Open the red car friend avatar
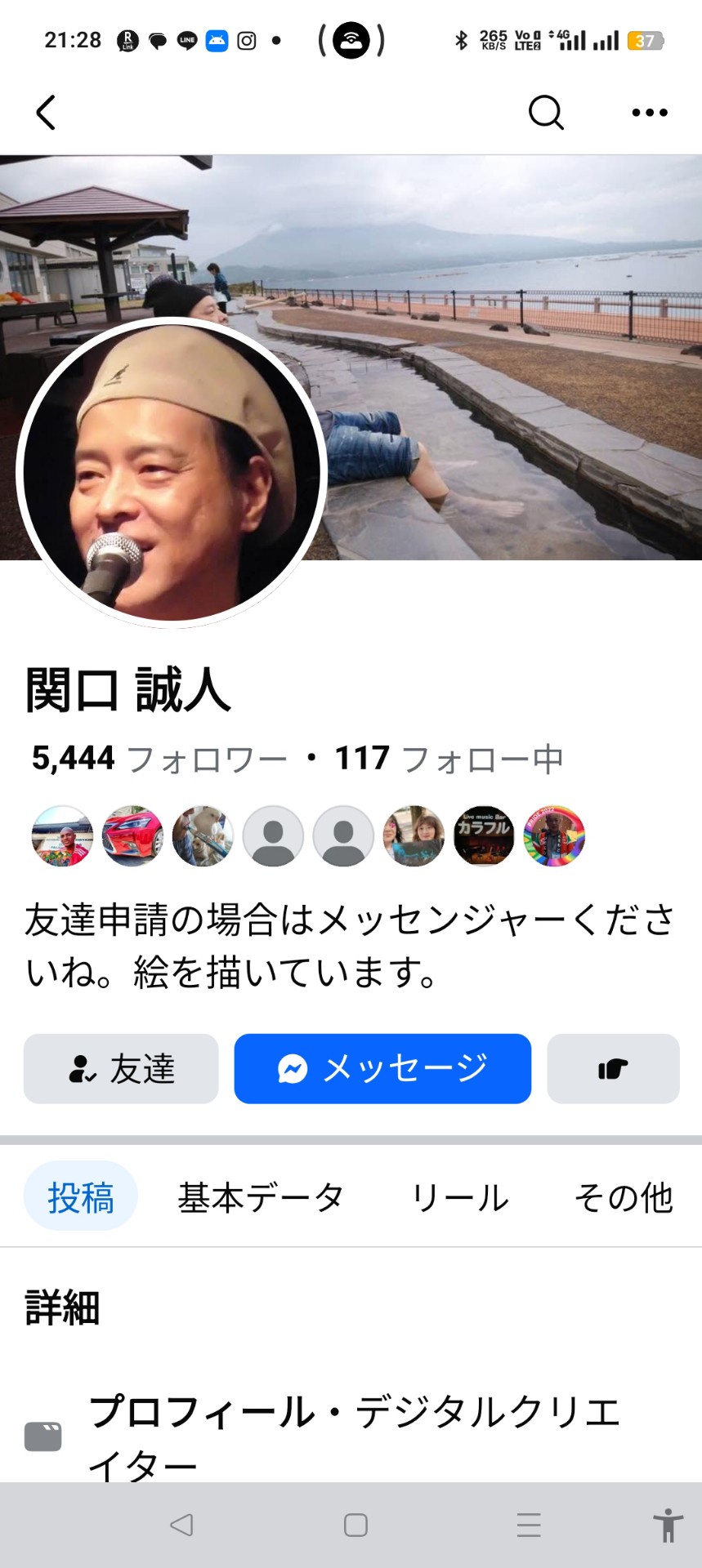This screenshot has height=1568, width=702. coord(132,835)
